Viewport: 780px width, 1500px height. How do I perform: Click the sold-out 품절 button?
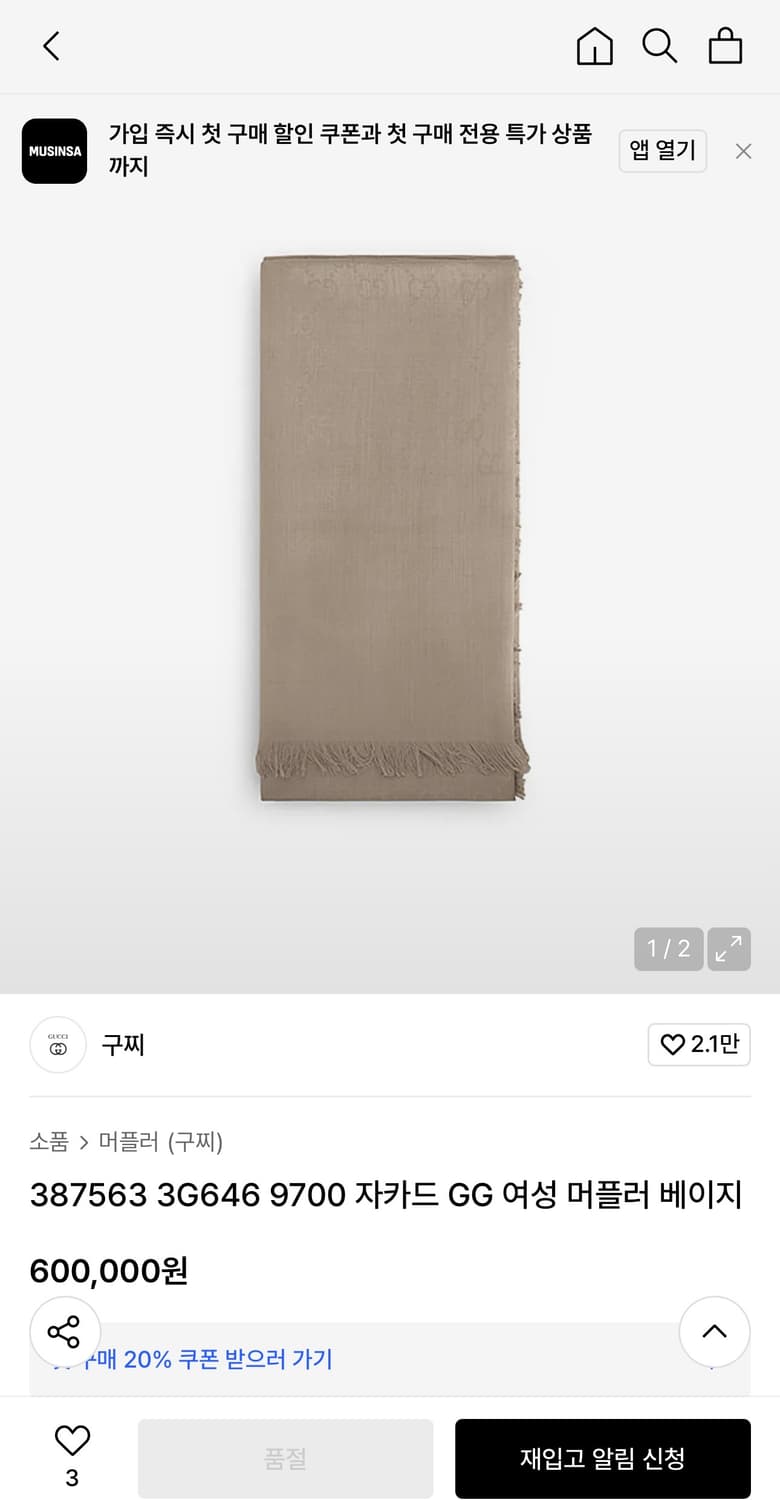click(x=285, y=1458)
